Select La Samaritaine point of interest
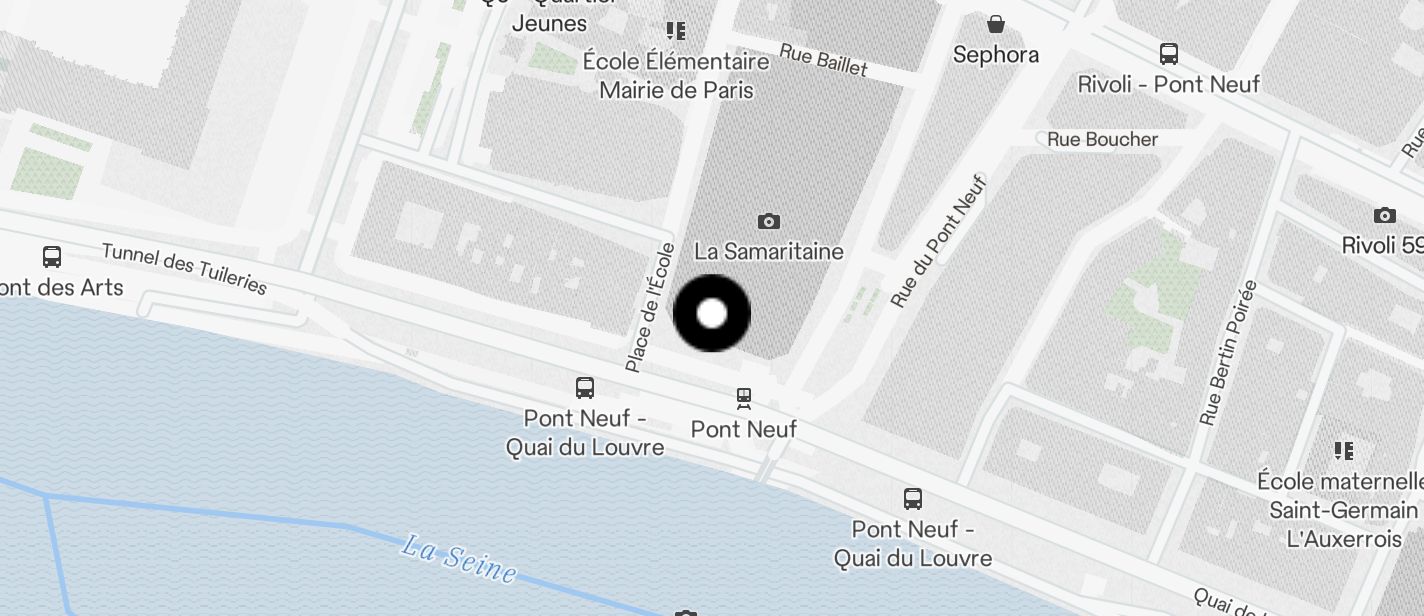 768,222
